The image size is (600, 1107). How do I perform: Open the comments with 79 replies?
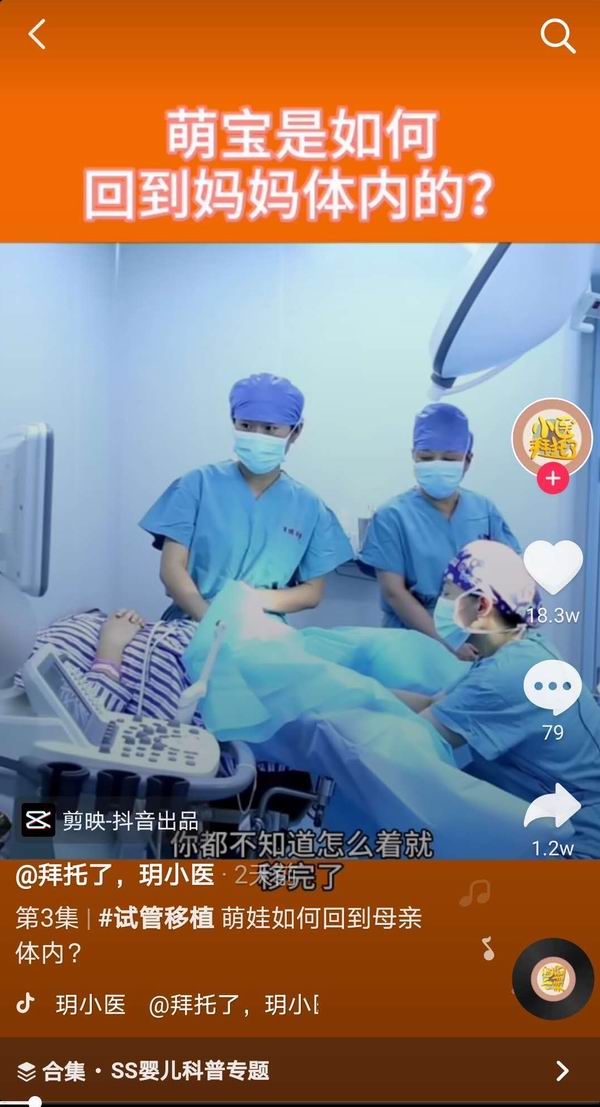(552, 688)
